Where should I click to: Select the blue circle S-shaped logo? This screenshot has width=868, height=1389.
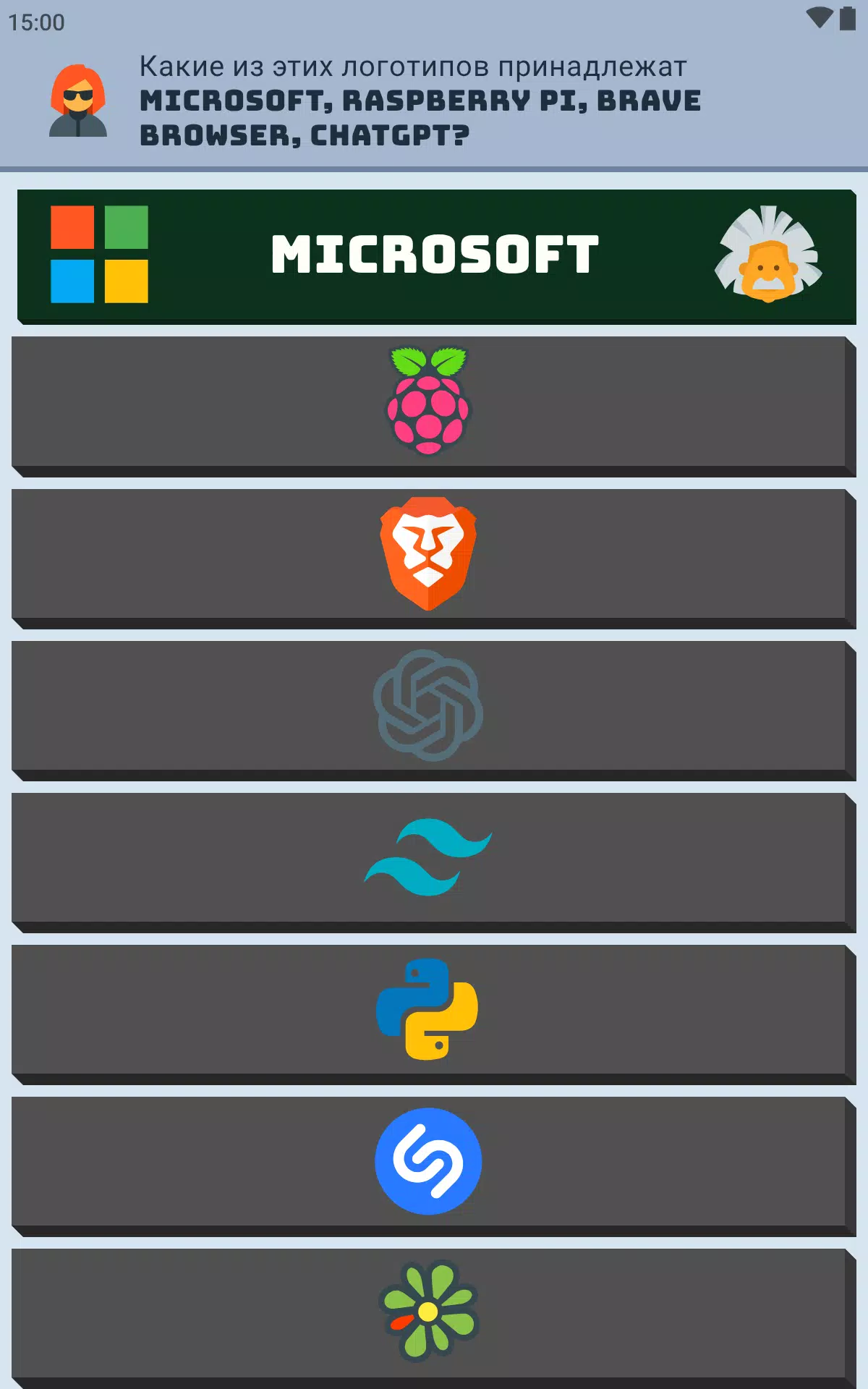[x=433, y=1165]
